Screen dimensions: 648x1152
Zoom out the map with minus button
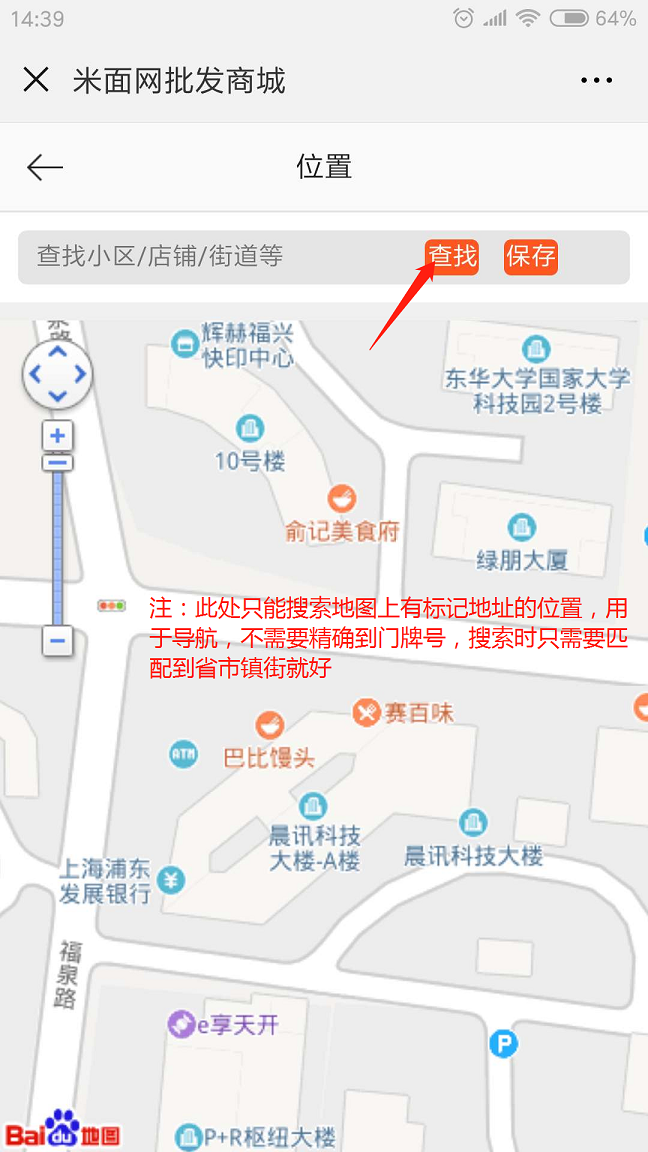[x=58, y=641]
